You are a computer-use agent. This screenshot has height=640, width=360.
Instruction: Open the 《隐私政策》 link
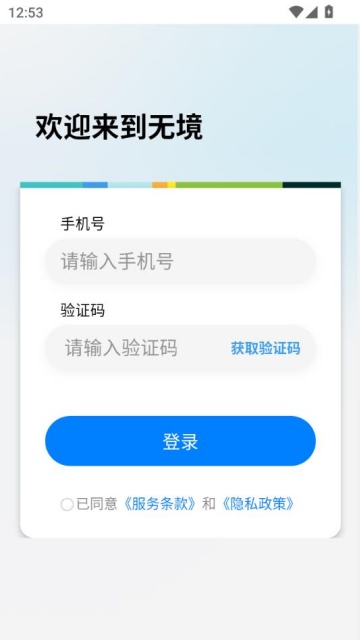pos(257,504)
